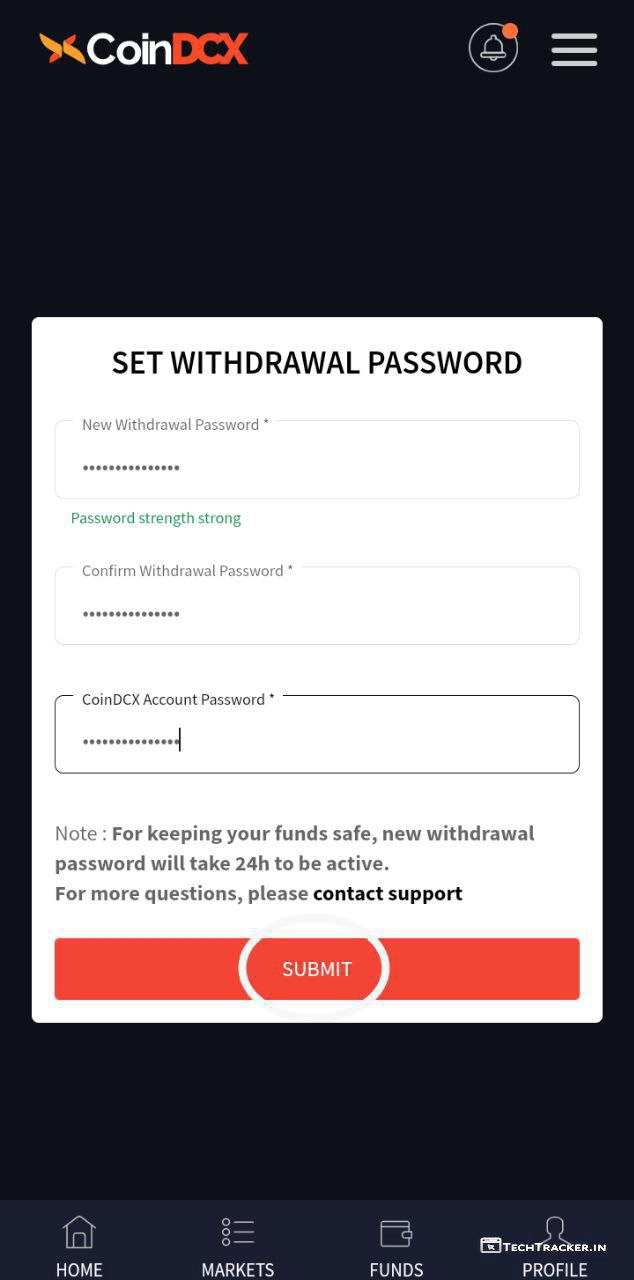Select the CoinDCX Account Password field
The width and height of the screenshot is (634, 1280).
point(316,740)
